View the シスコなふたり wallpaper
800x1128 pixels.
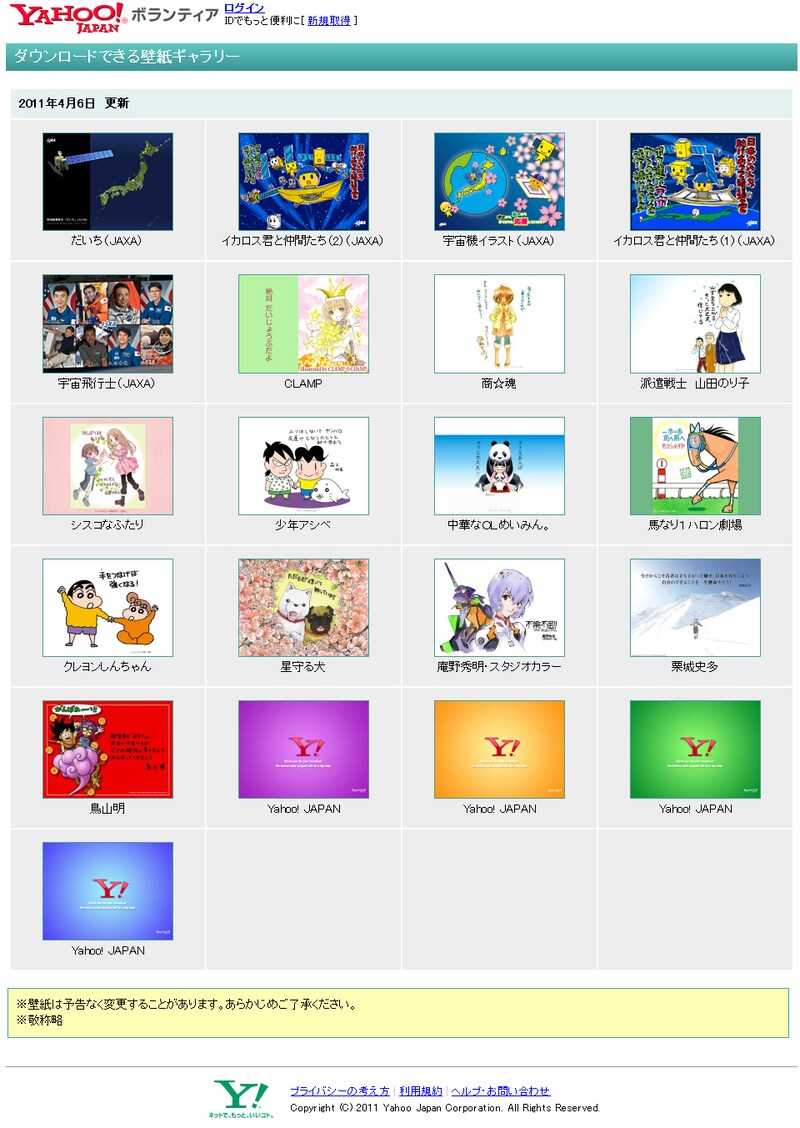107,466
